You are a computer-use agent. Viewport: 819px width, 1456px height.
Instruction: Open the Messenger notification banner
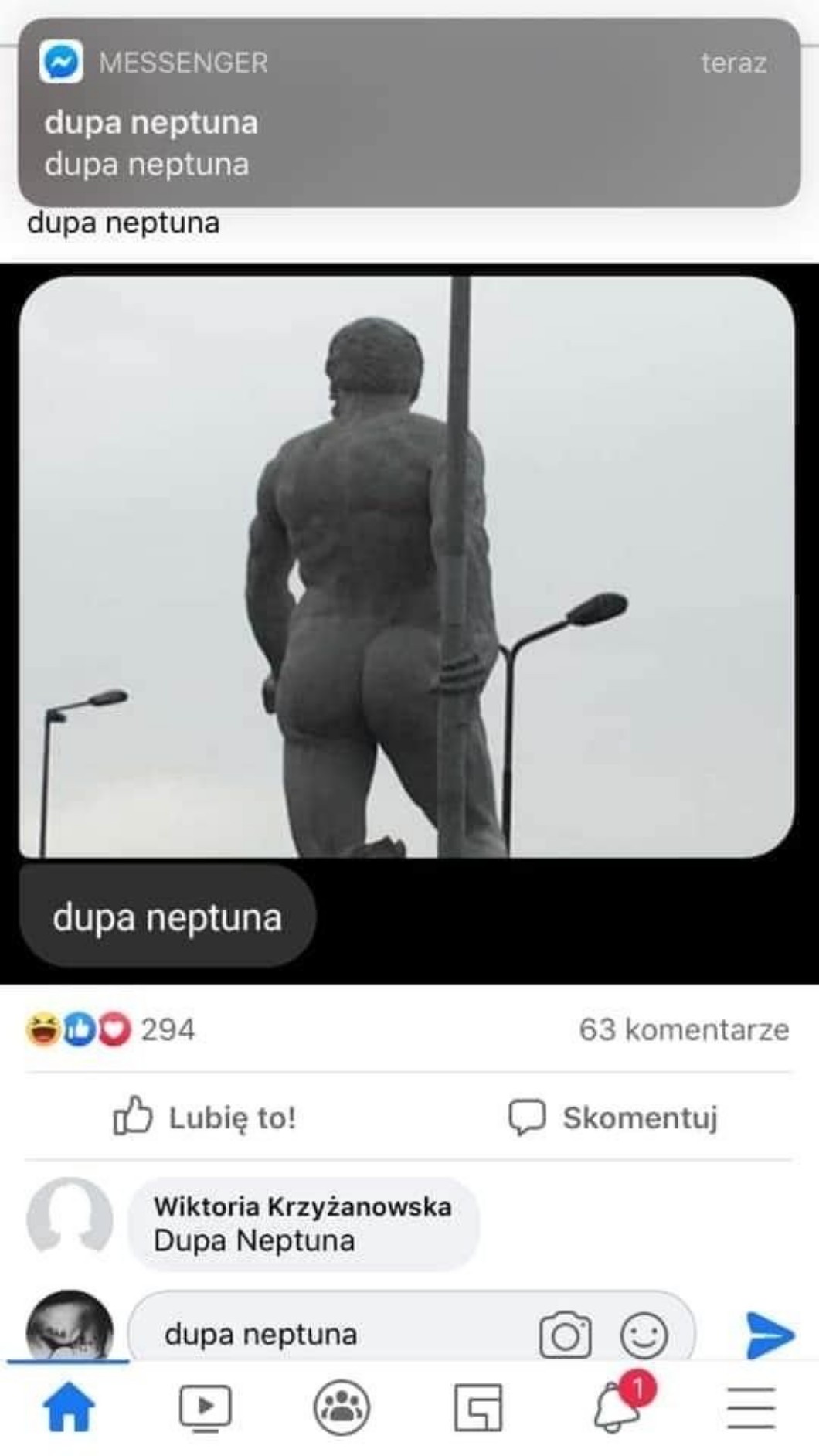409,113
